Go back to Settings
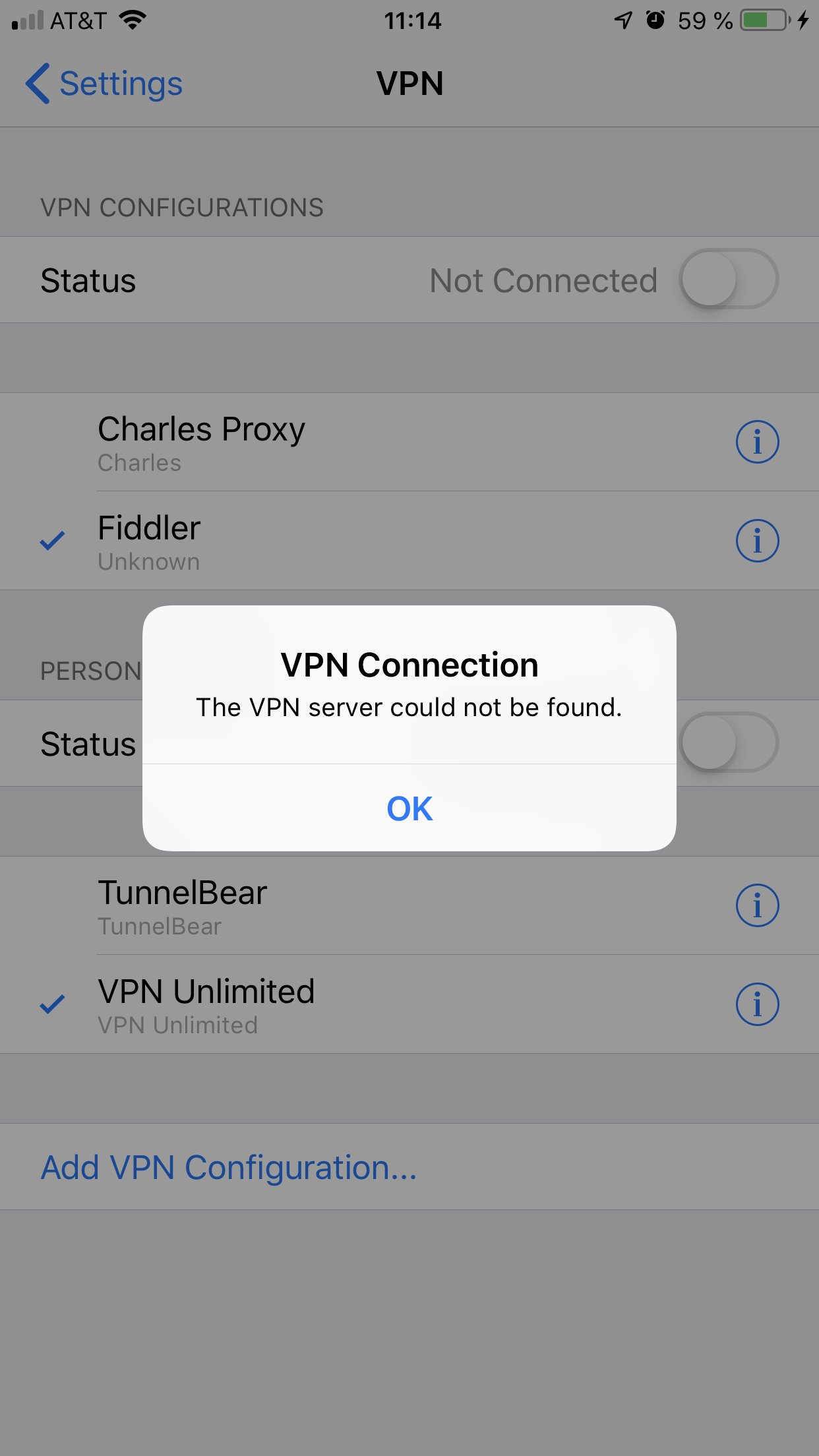Screen dimensions: 819x1456 104,84
